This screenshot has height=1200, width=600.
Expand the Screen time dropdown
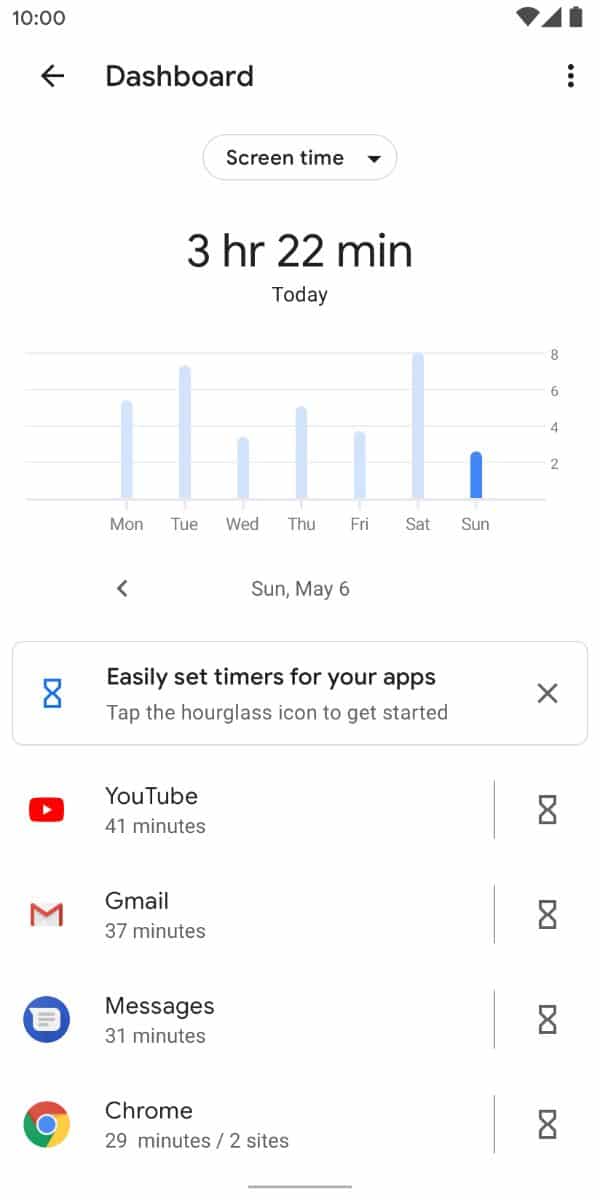(300, 158)
